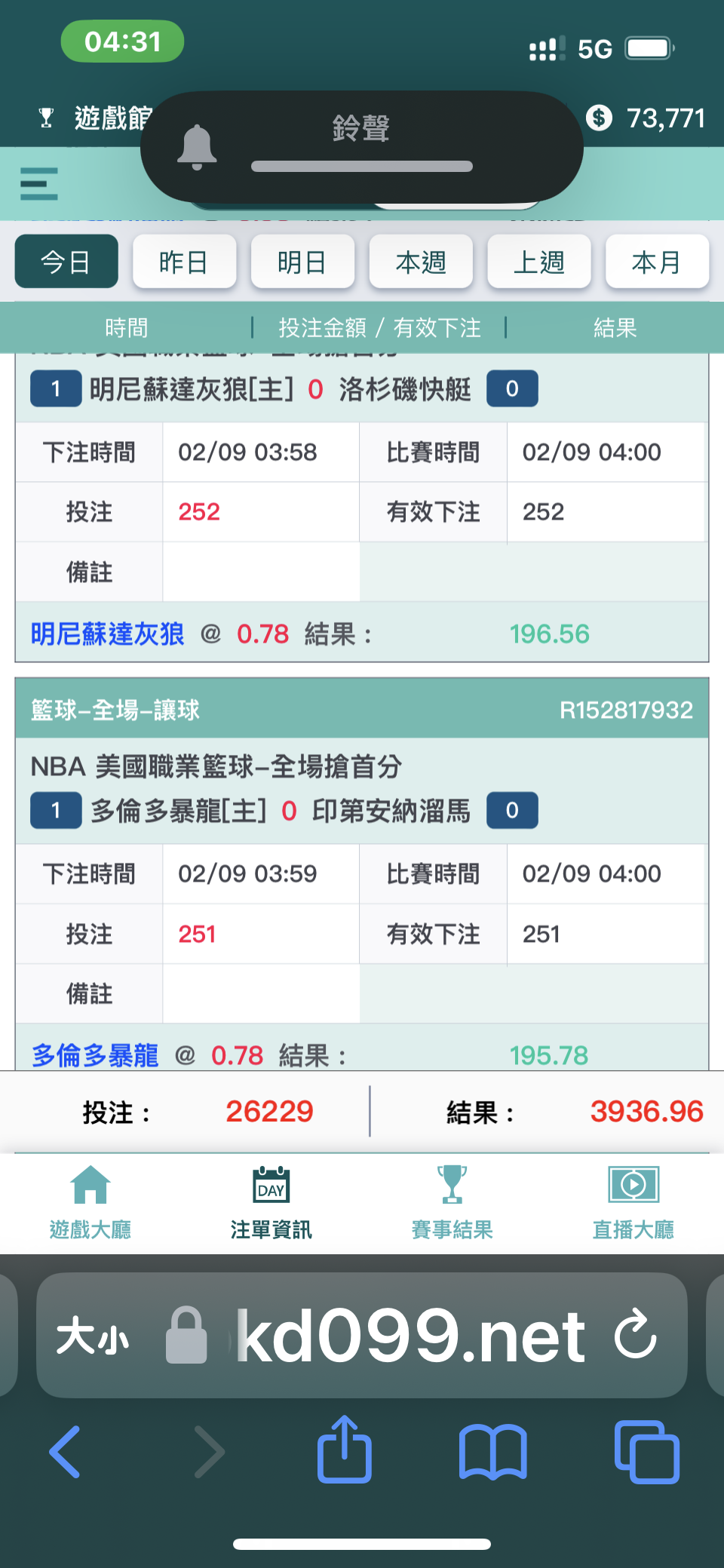
Task: Show all open Safari tabs
Action: [x=647, y=1451]
